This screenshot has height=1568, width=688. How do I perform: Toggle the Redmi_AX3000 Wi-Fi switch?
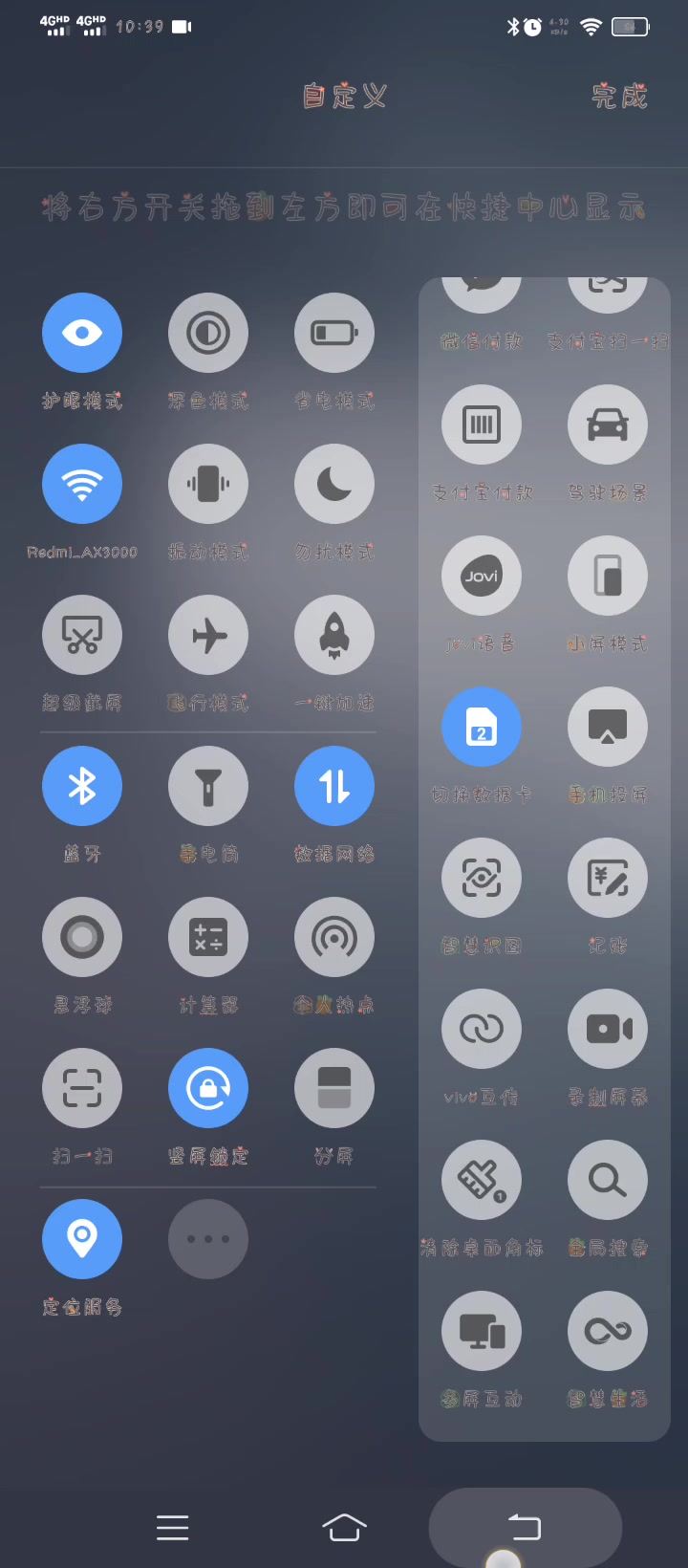(82, 484)
